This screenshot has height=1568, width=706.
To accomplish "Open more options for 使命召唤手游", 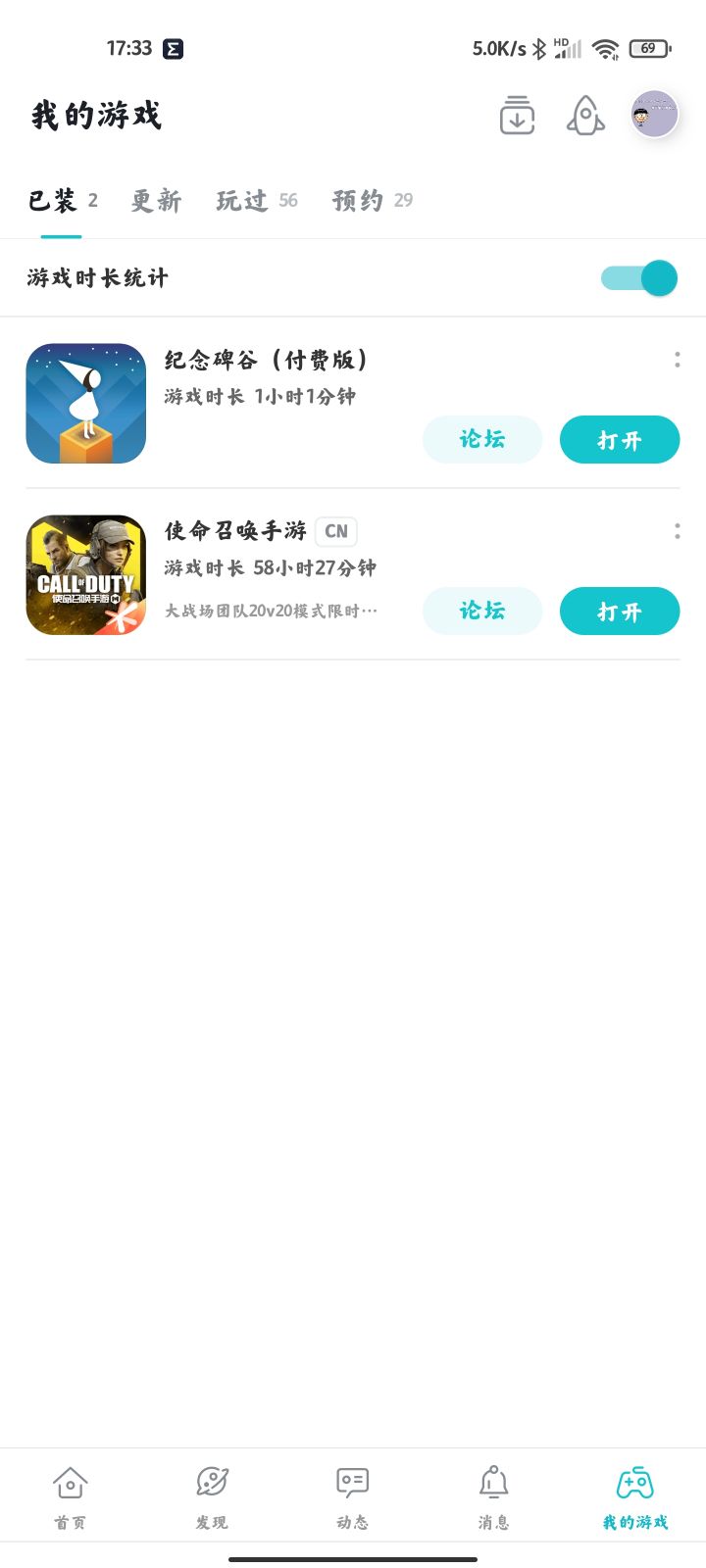I will click(677, 531).
